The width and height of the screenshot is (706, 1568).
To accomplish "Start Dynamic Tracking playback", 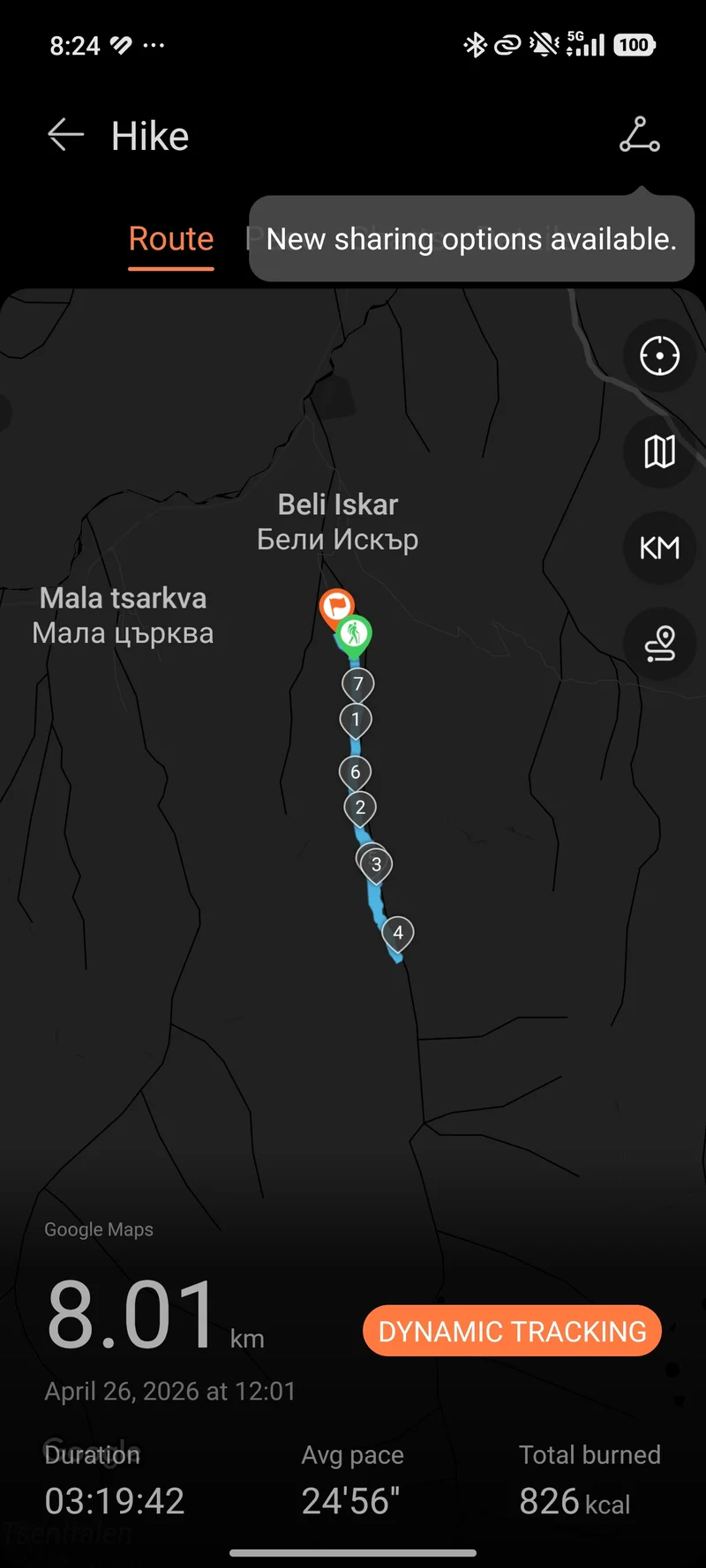I will (512, 1331).
